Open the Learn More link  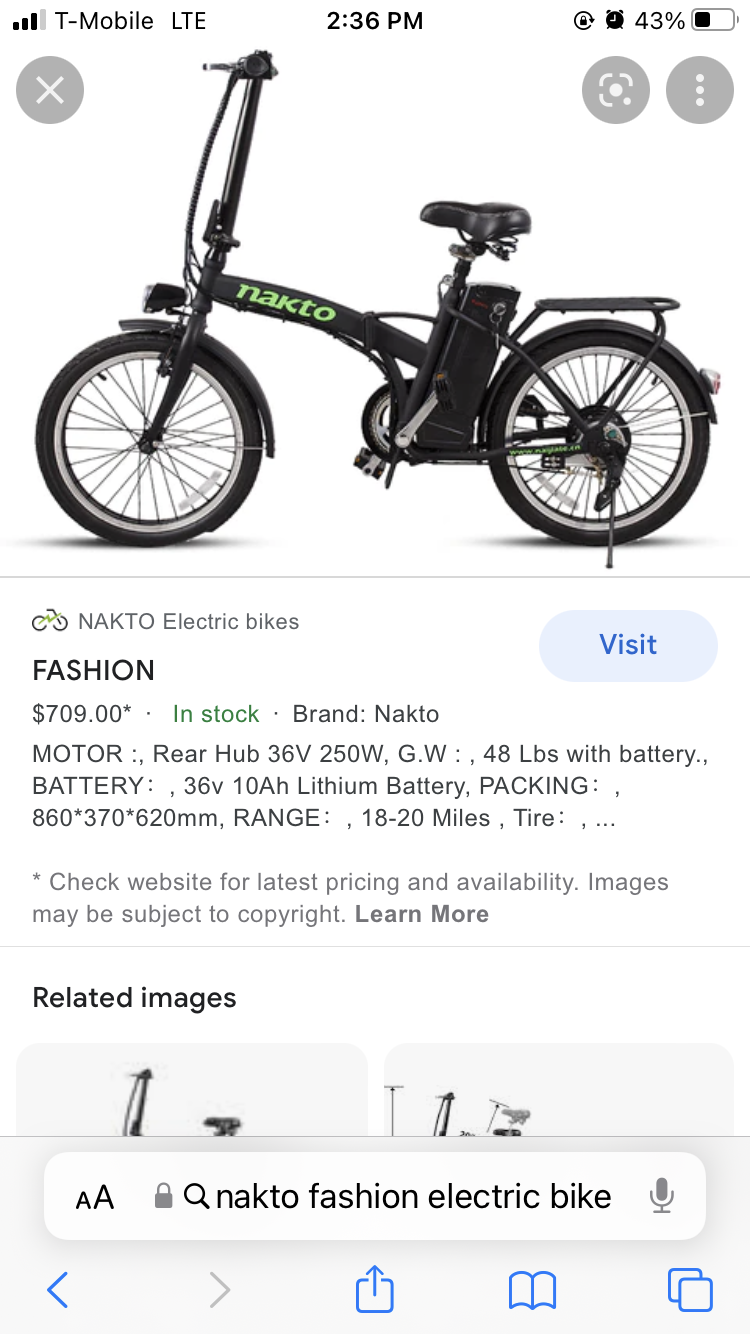421,913
